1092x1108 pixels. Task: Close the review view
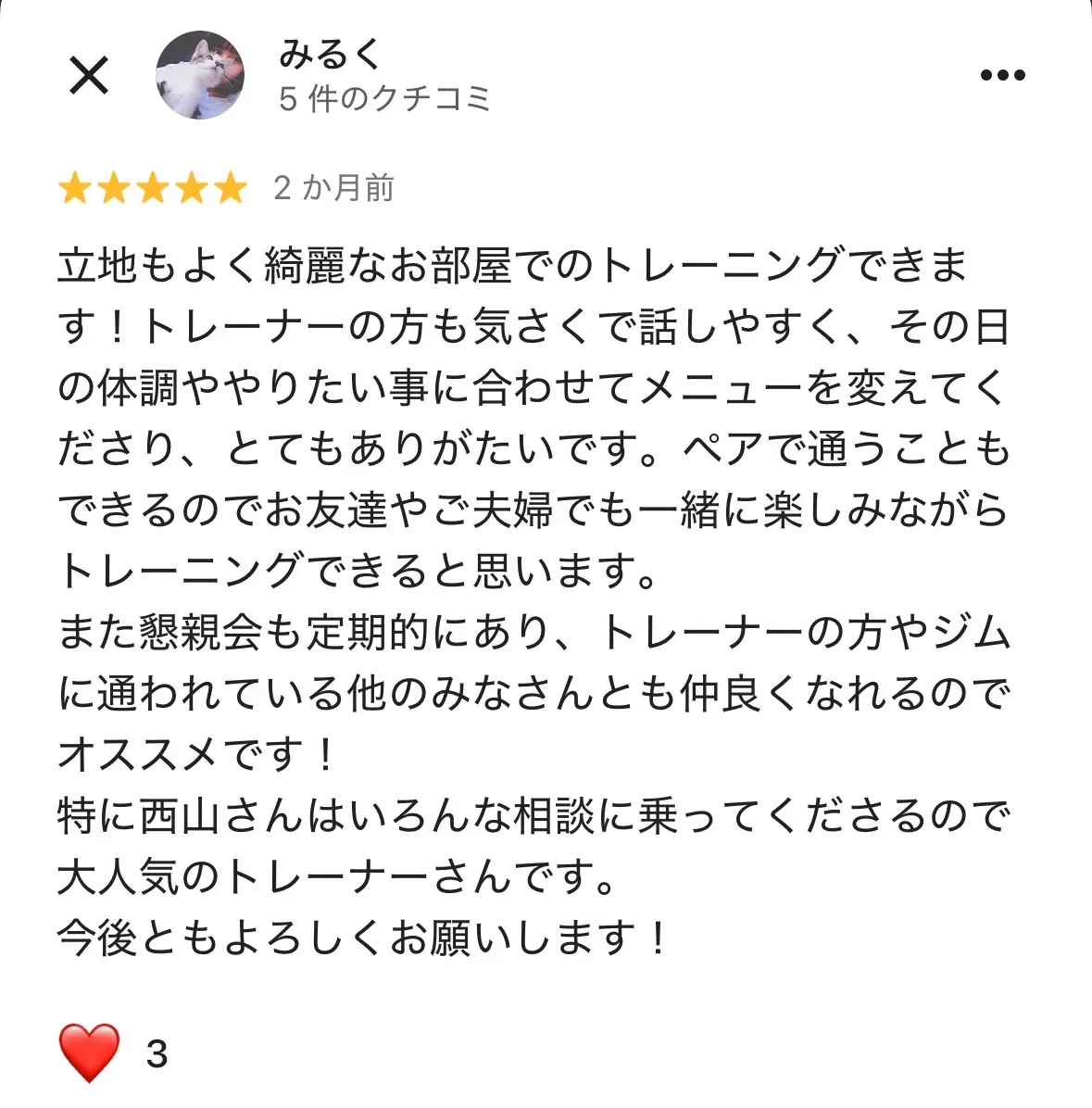click(x=90, y=75)
